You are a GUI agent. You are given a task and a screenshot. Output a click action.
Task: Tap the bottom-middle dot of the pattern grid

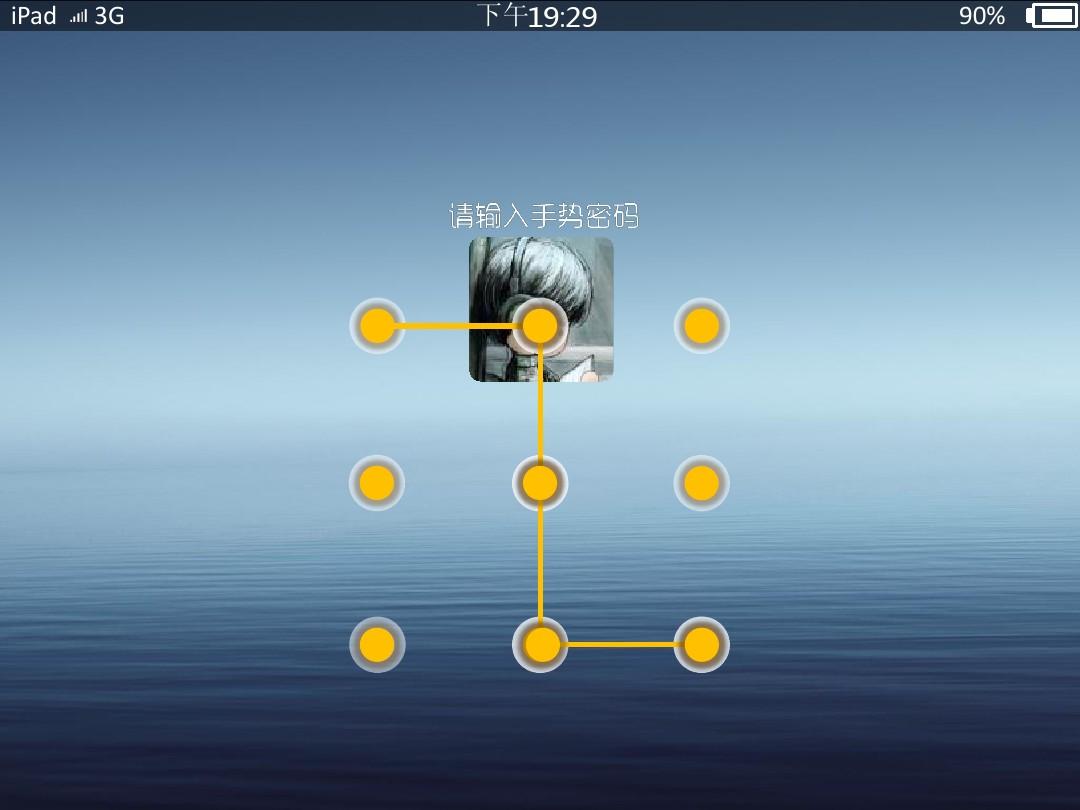pyautogui.click(x=540, y=644)
